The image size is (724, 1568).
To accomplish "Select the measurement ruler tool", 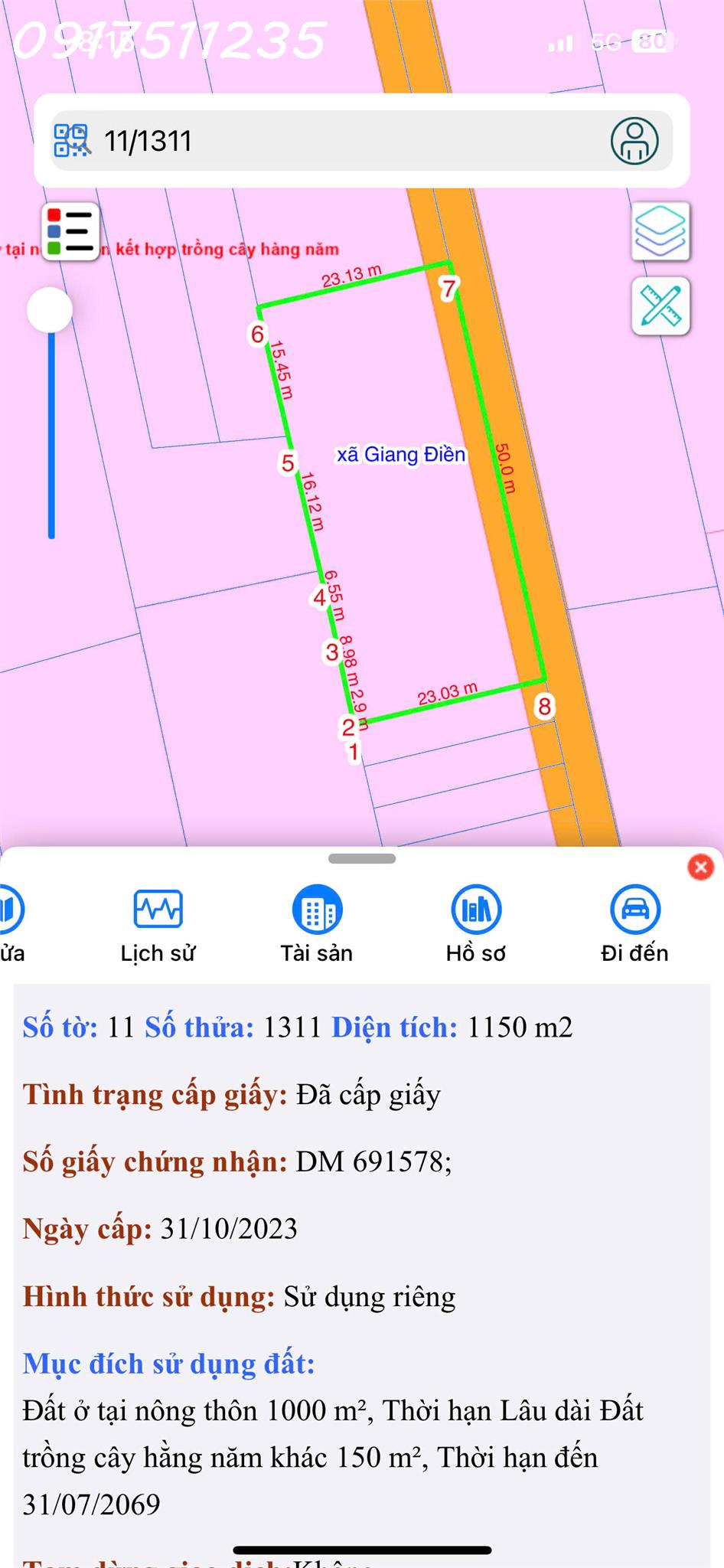I will 660,306.
